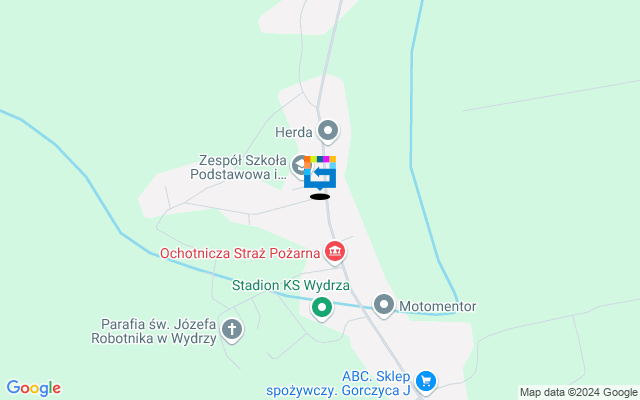The width and height of the screenshot is (640, 400).
Task: Open Zespół Szkoła Podstawowa school marker
Action: pyautogui.click(x=301, y=165)
